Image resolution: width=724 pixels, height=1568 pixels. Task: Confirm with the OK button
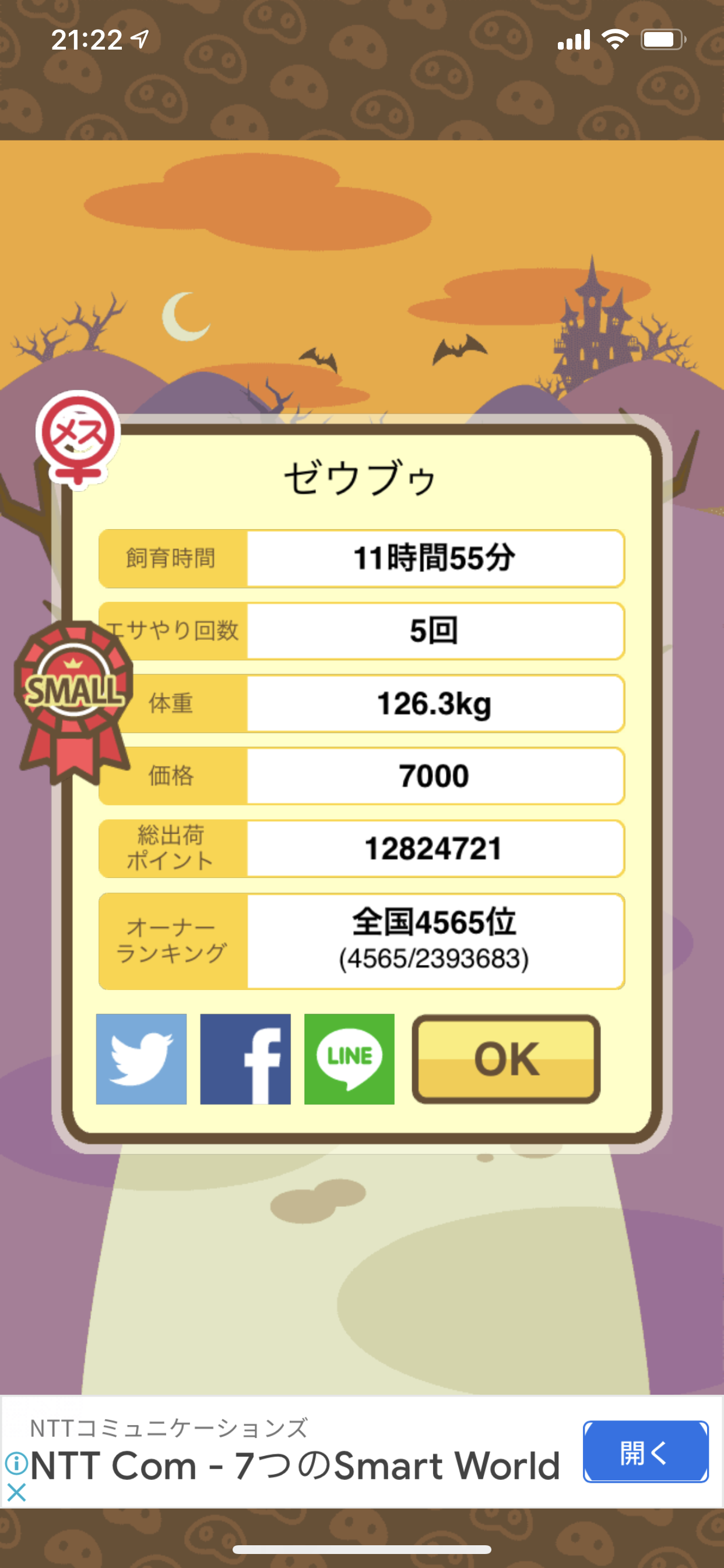[x=506, y=1059]
